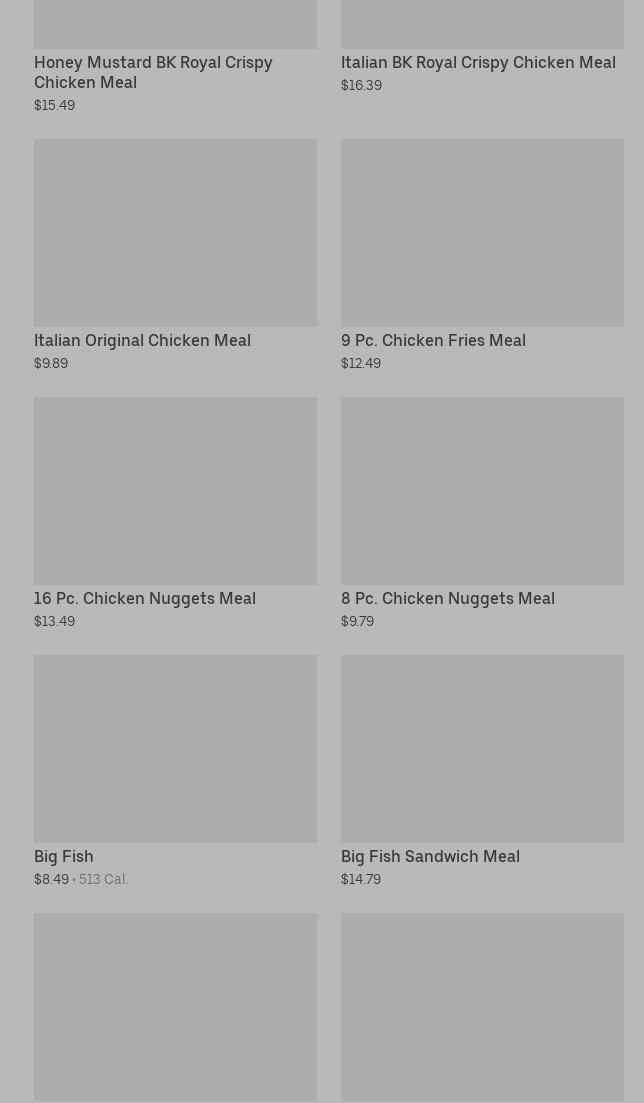Open Honey Mustard BK Royal Crispy Chicken Meal
The image size is (644, 1103).
[175, 56]
